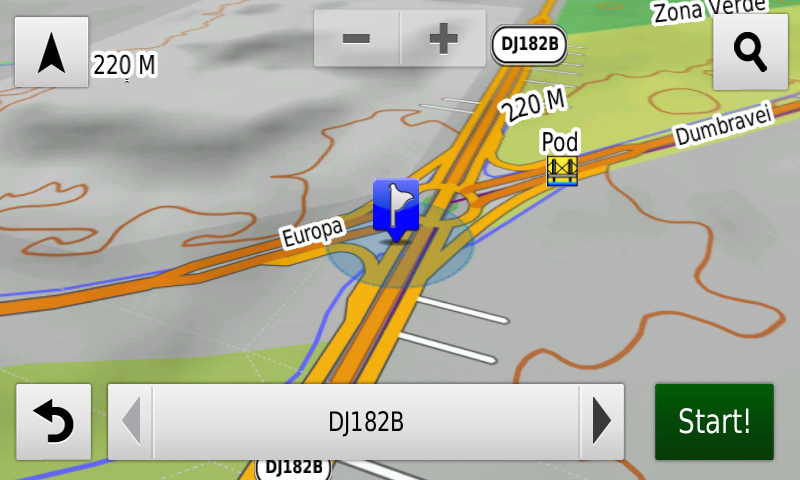Zoom out the map with minus
Screen dimensions: 800x480
click(357, 39)
